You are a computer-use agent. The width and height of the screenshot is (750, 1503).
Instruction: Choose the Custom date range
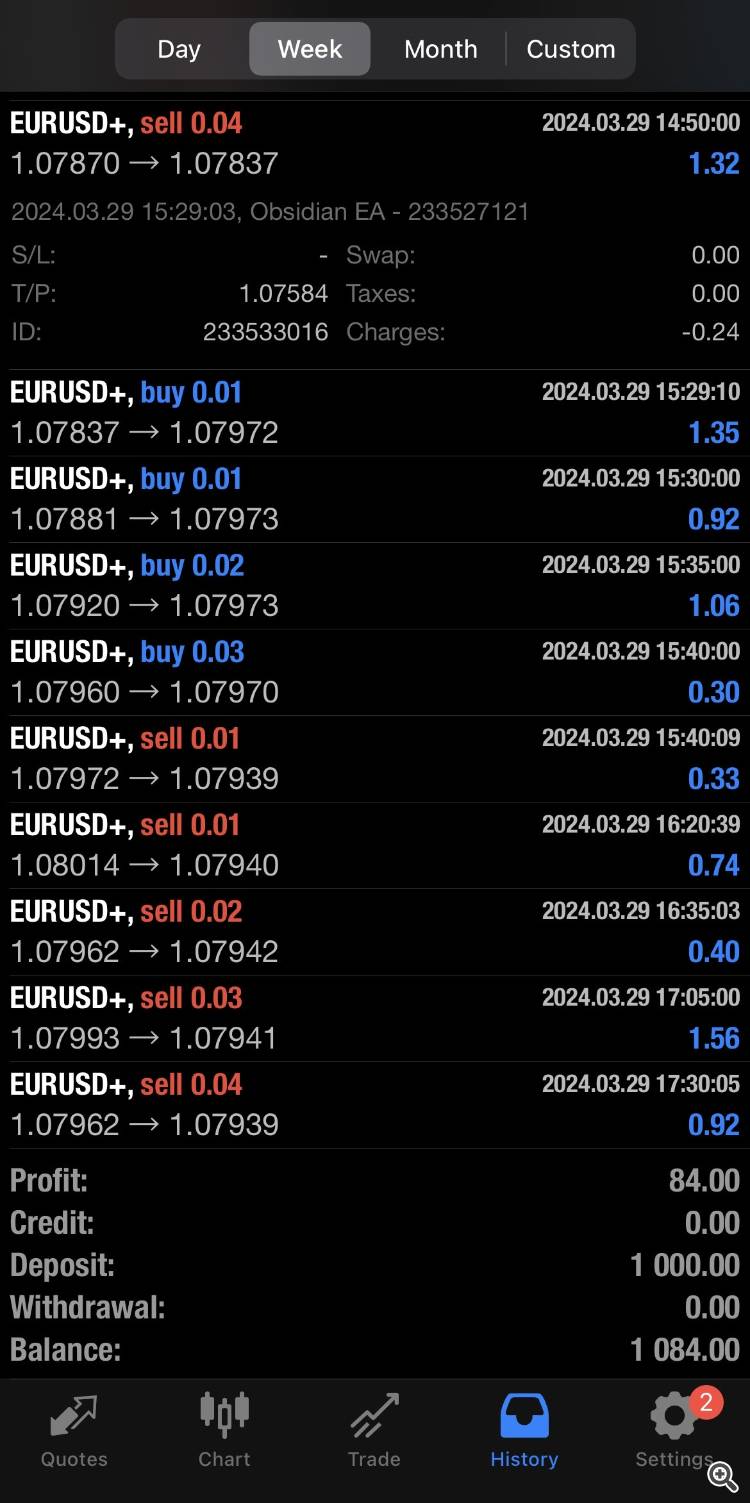[571, 49]
